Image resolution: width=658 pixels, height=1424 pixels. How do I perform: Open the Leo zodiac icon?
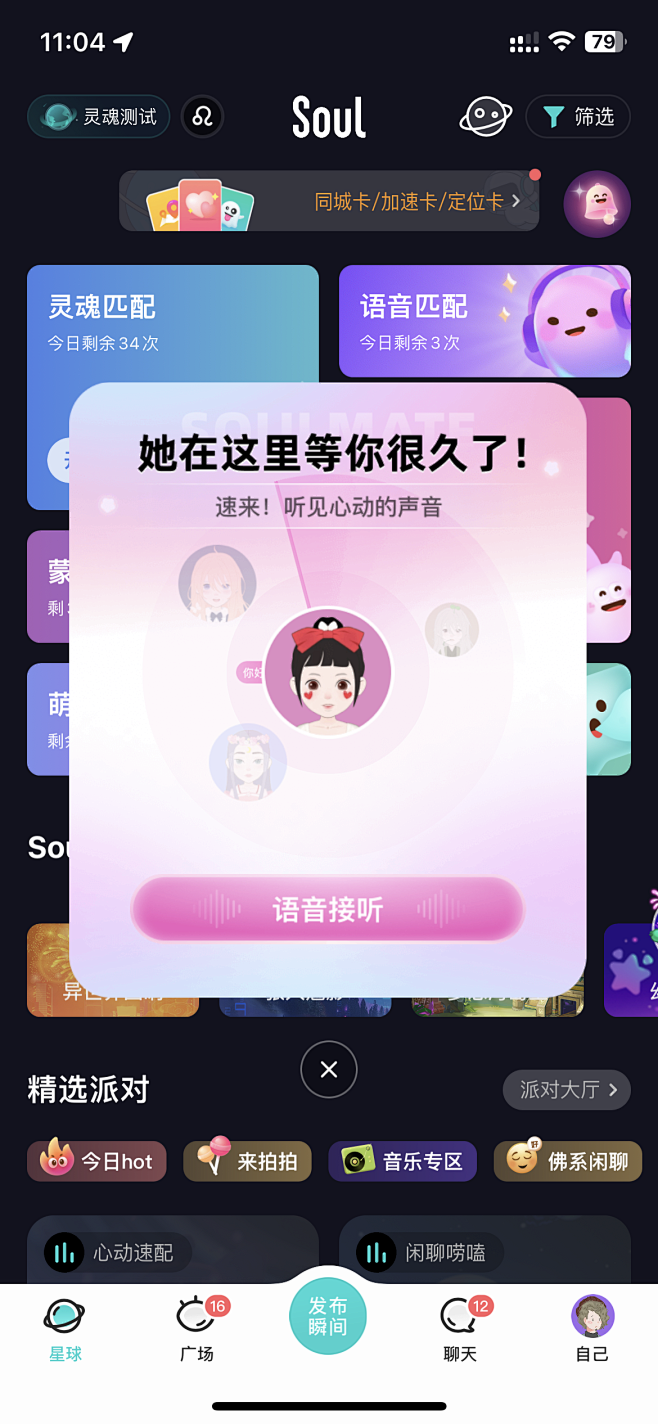coord(202,117)
